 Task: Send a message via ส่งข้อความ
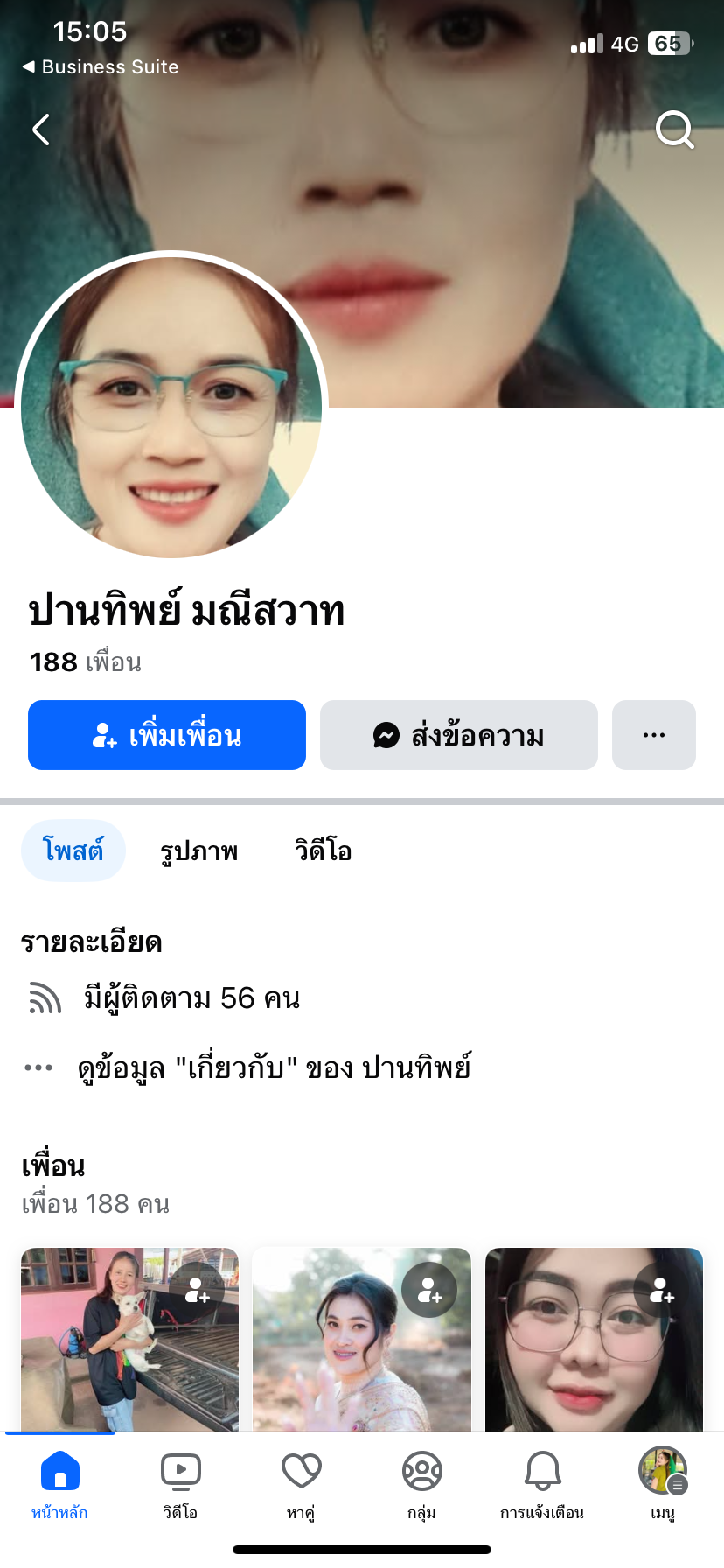[x=458, y=735]
